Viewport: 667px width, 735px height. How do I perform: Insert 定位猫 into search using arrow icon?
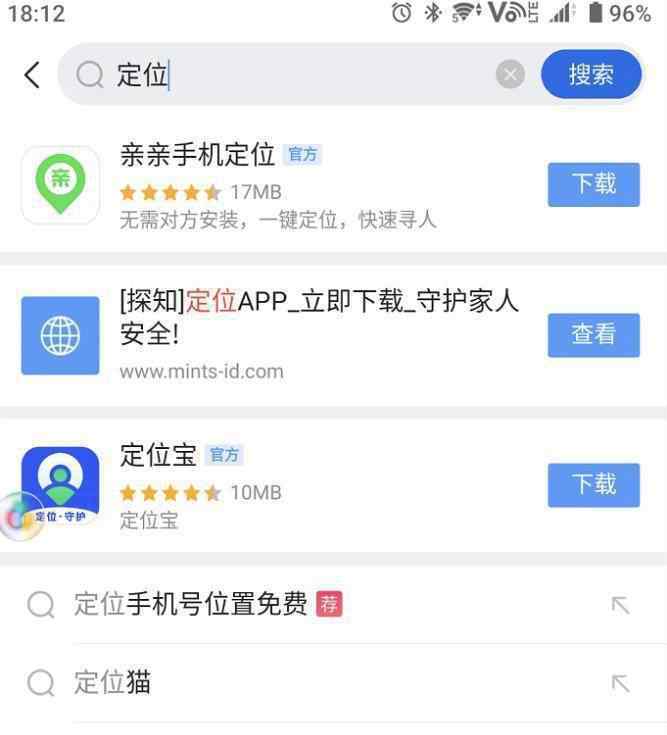[x=620, y=683]
